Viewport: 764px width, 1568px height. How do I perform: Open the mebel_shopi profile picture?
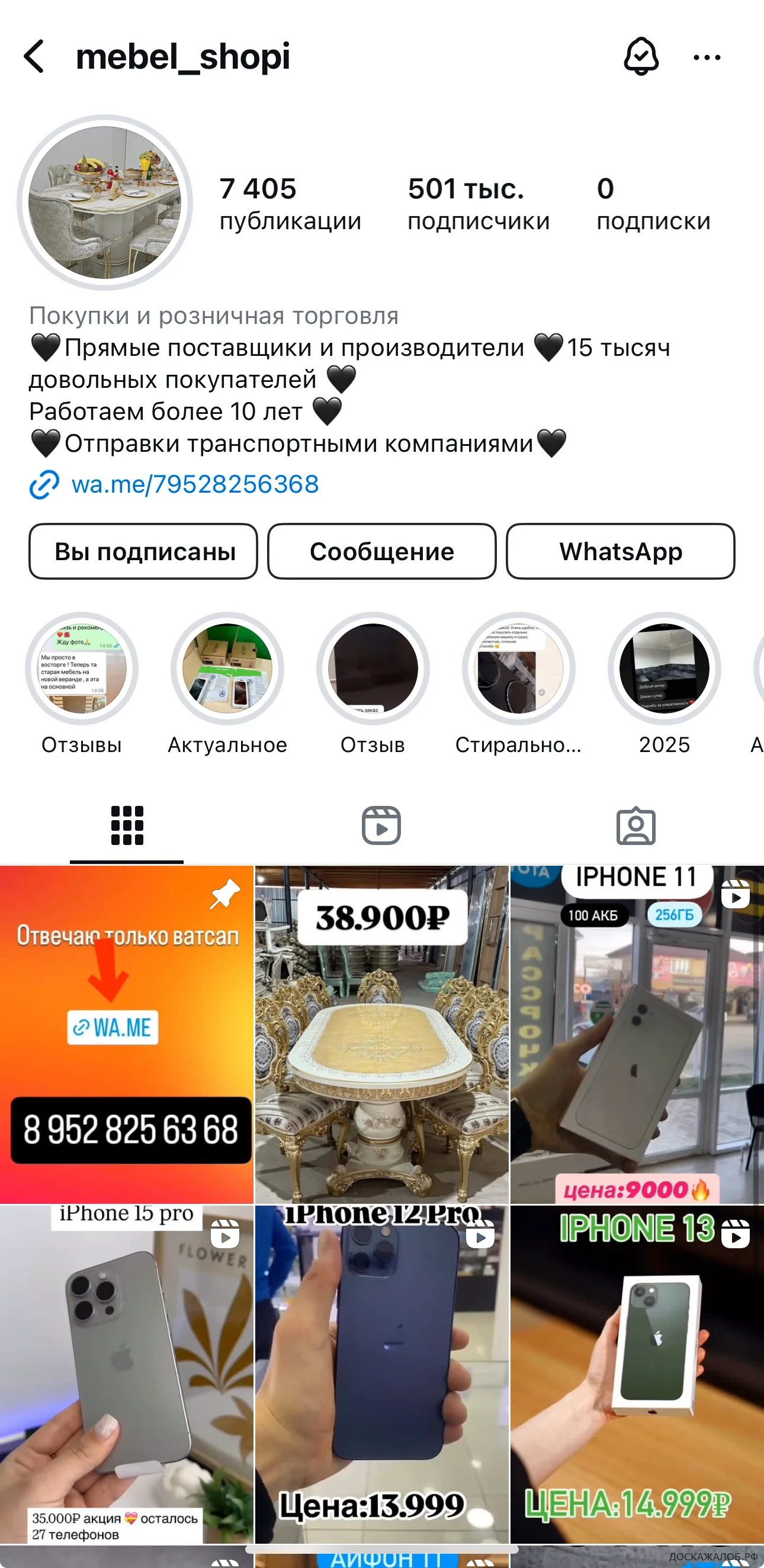(105, 202)
